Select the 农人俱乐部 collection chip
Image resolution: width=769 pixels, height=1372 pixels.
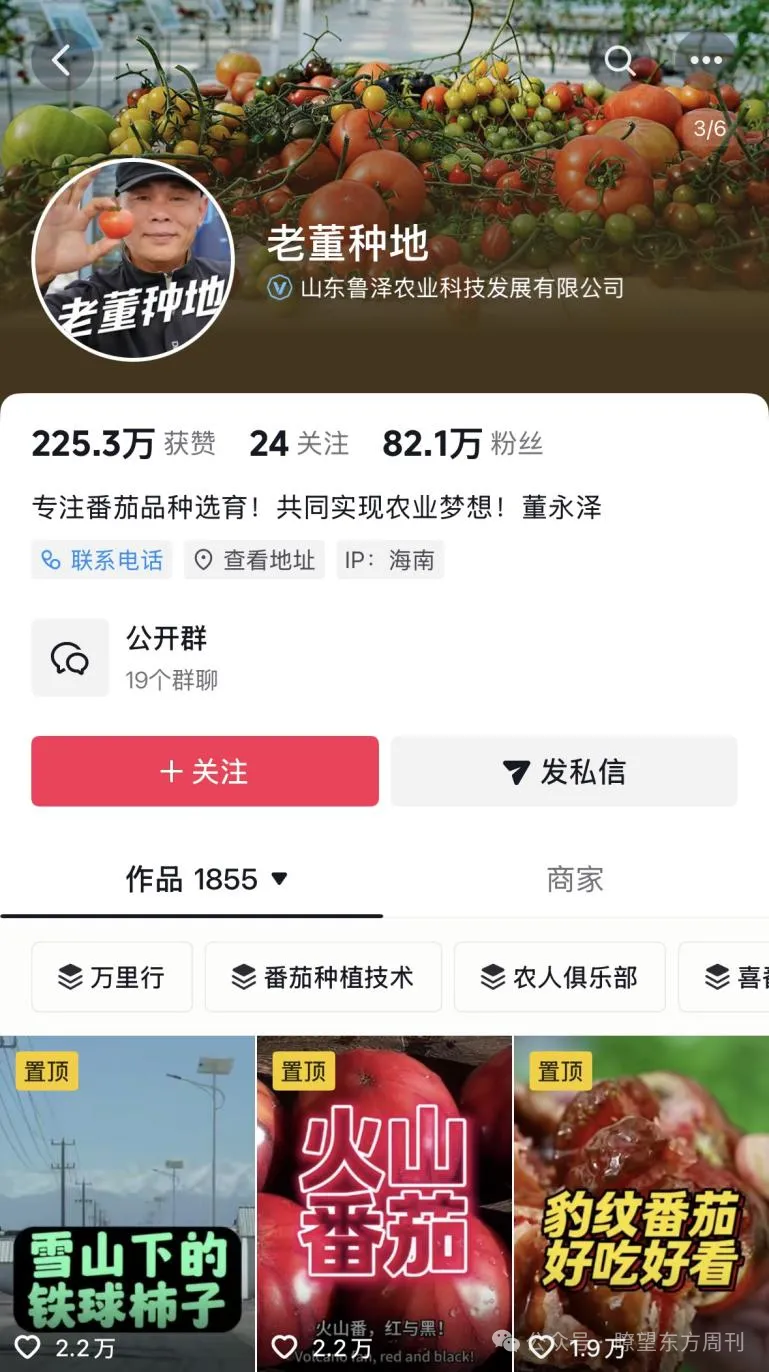point(559,977)
